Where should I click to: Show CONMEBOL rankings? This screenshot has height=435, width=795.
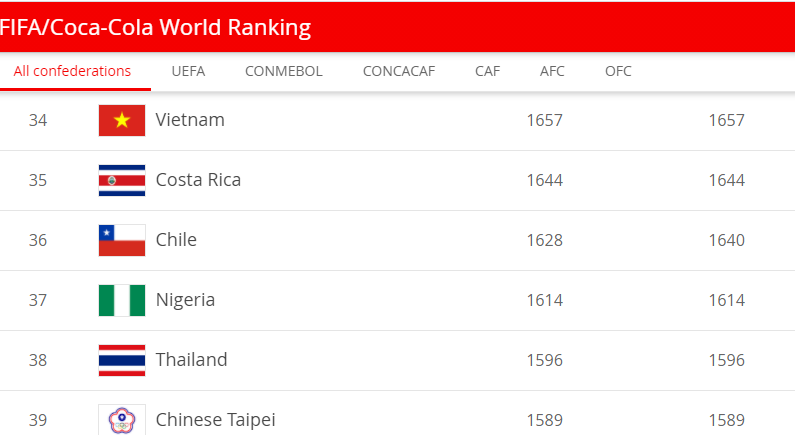[284, 71]
